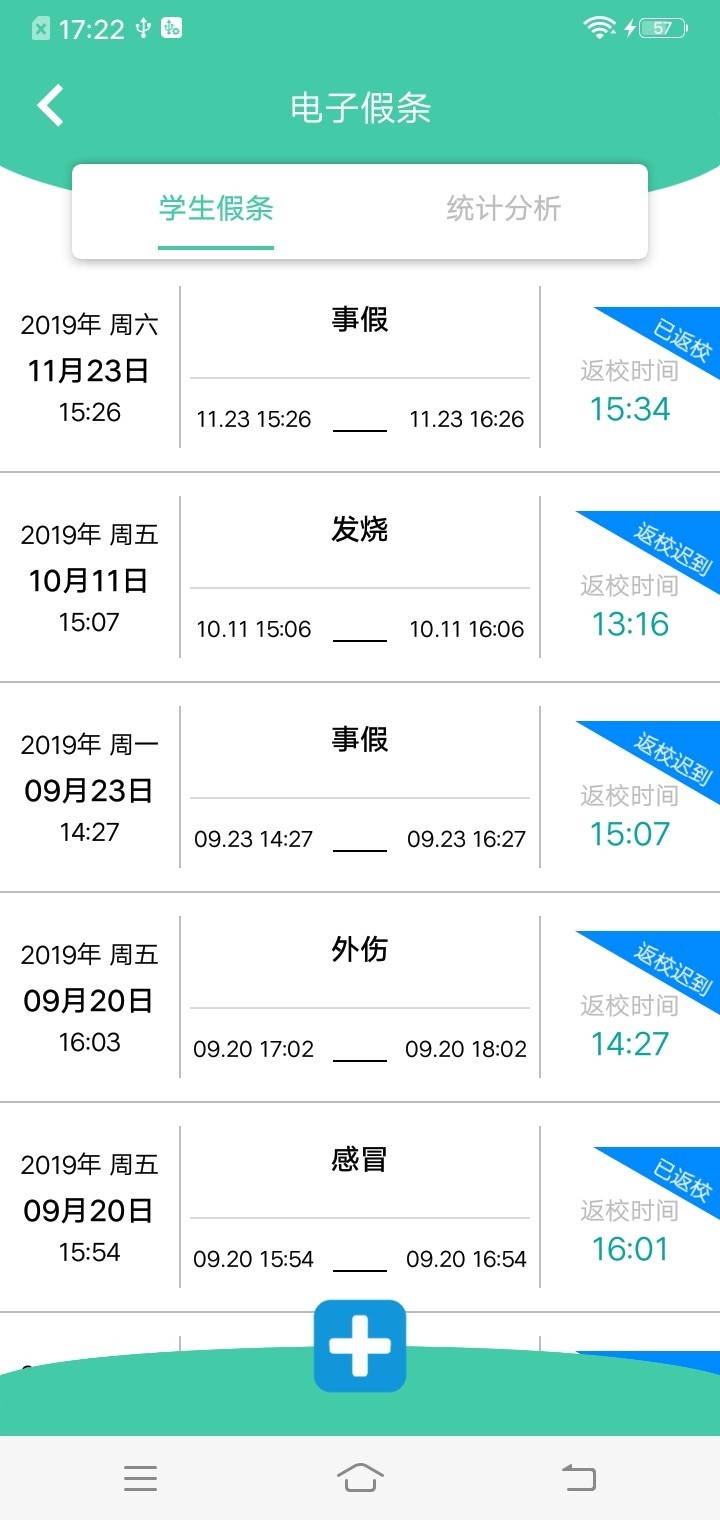
Task: Switch to the 统计分析 tab
Action: point(504,208)
